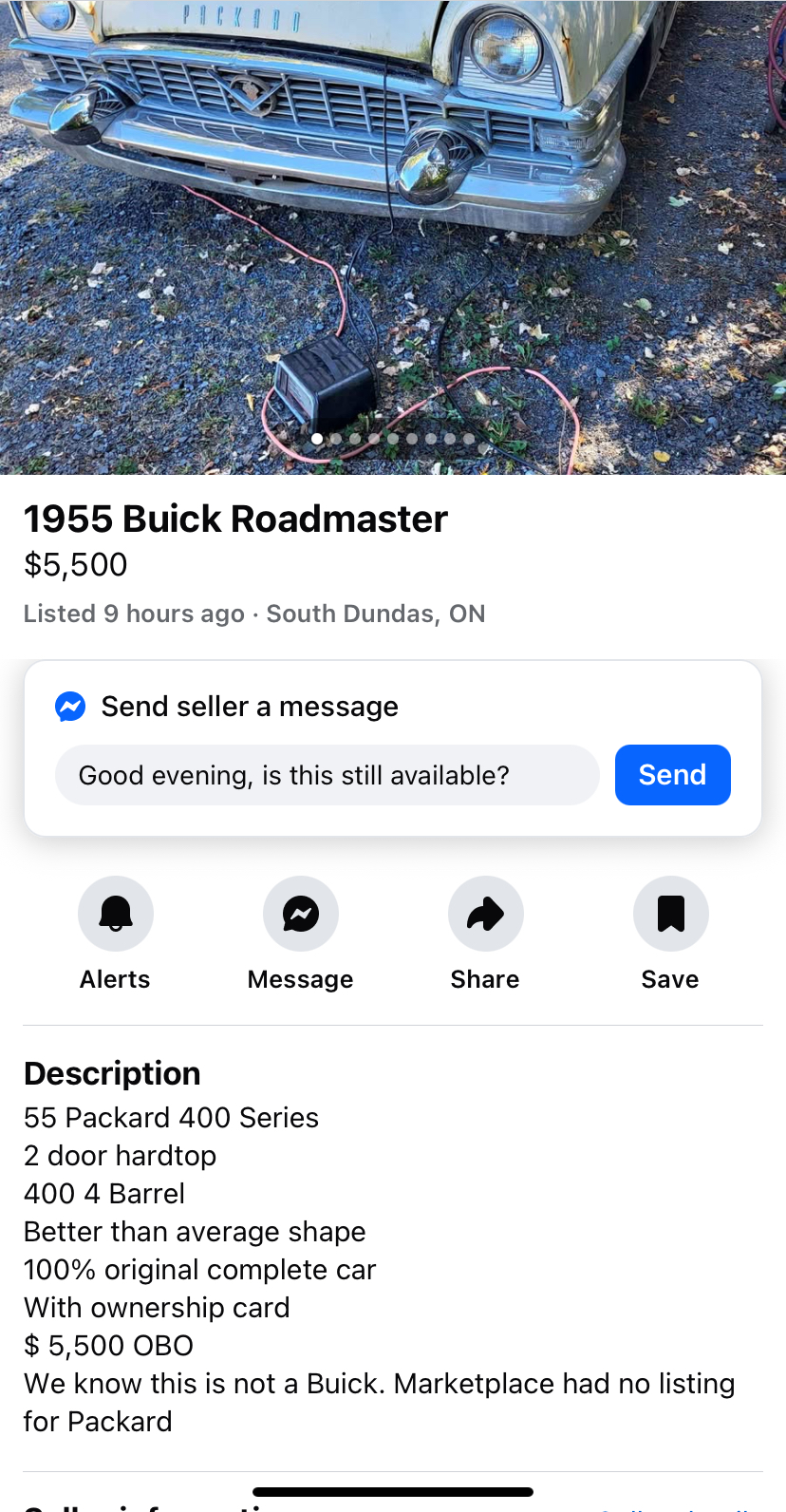This screenshot has width=786, height=1512.
Task: Send the pre-filled message to seller
Action: (x=672, y=775)
